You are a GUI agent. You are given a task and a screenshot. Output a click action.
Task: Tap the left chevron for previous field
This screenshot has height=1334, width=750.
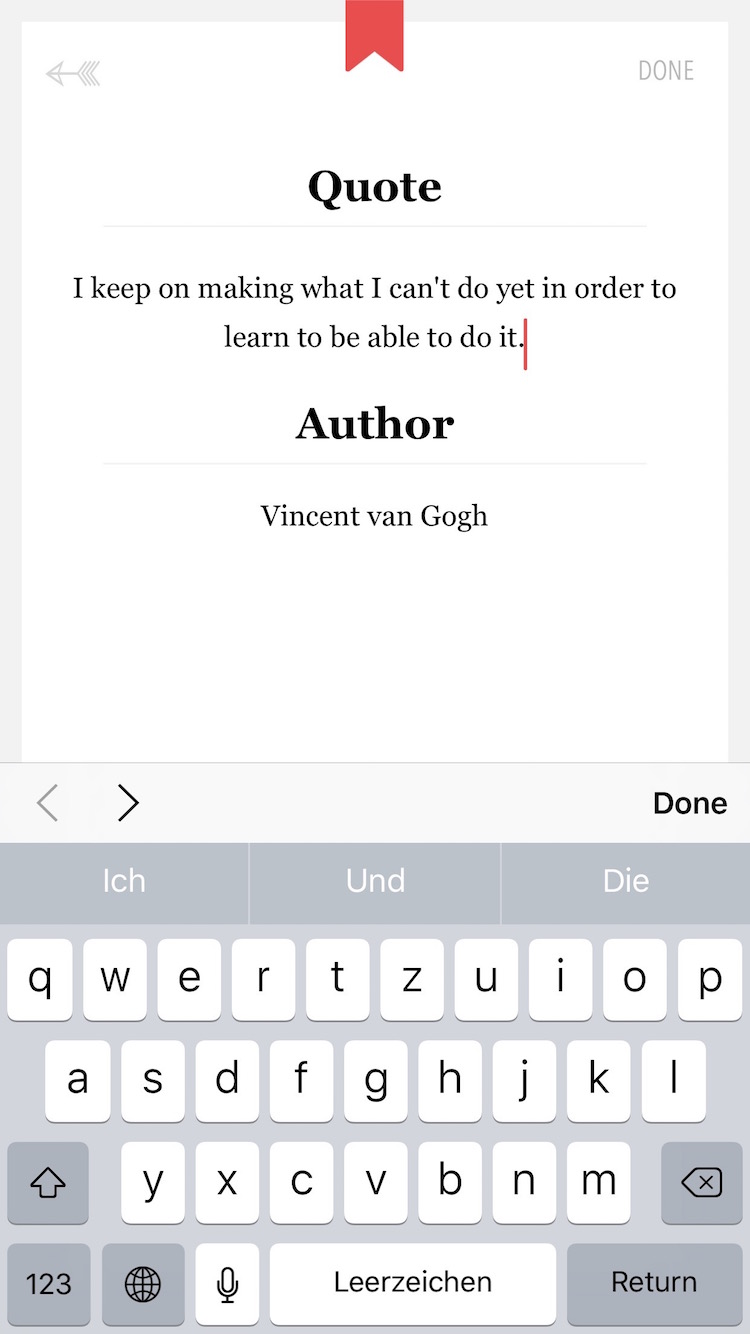coord(47,803)
